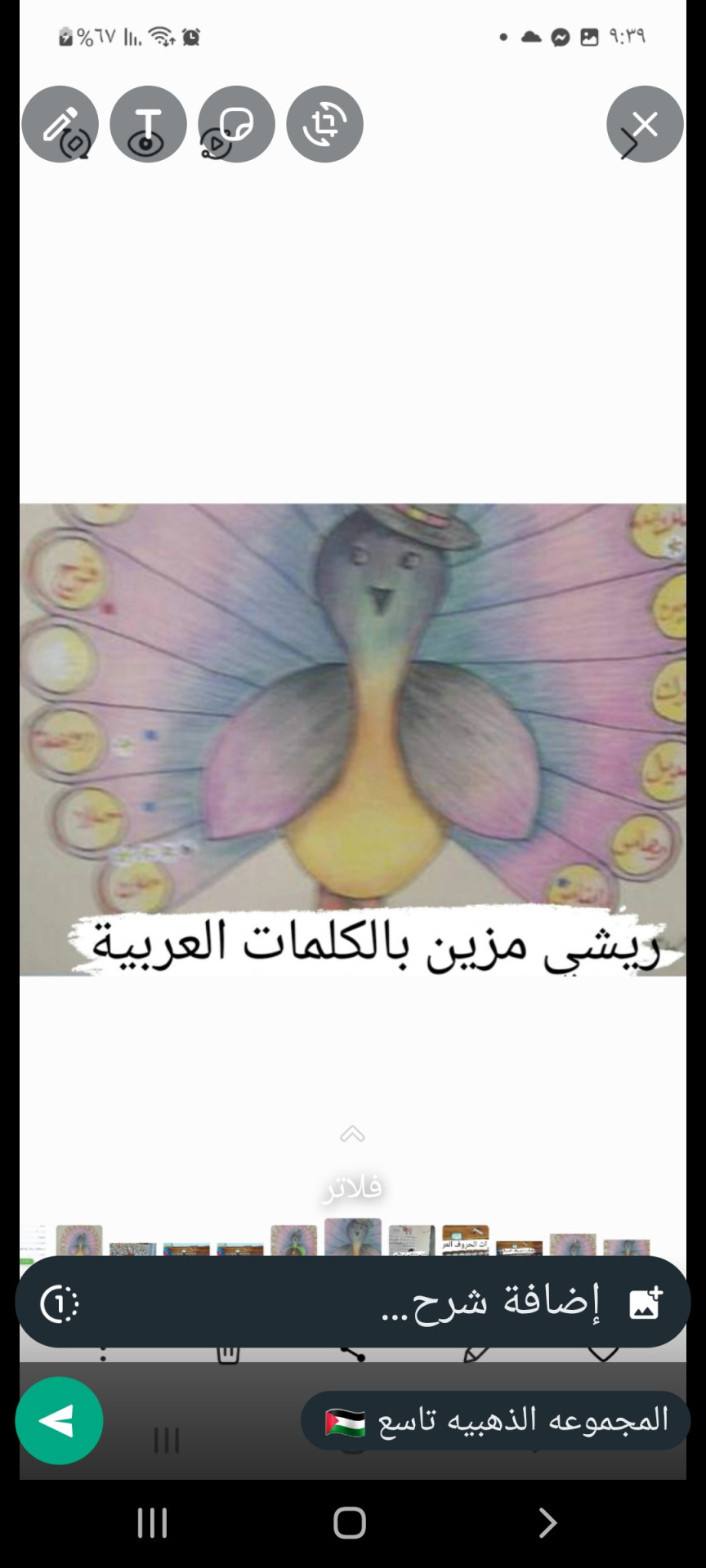The width and height of the screenshot is (706, 1568).
Task: Tap the caption field إضافة شرح
Action: [490, 1302]
